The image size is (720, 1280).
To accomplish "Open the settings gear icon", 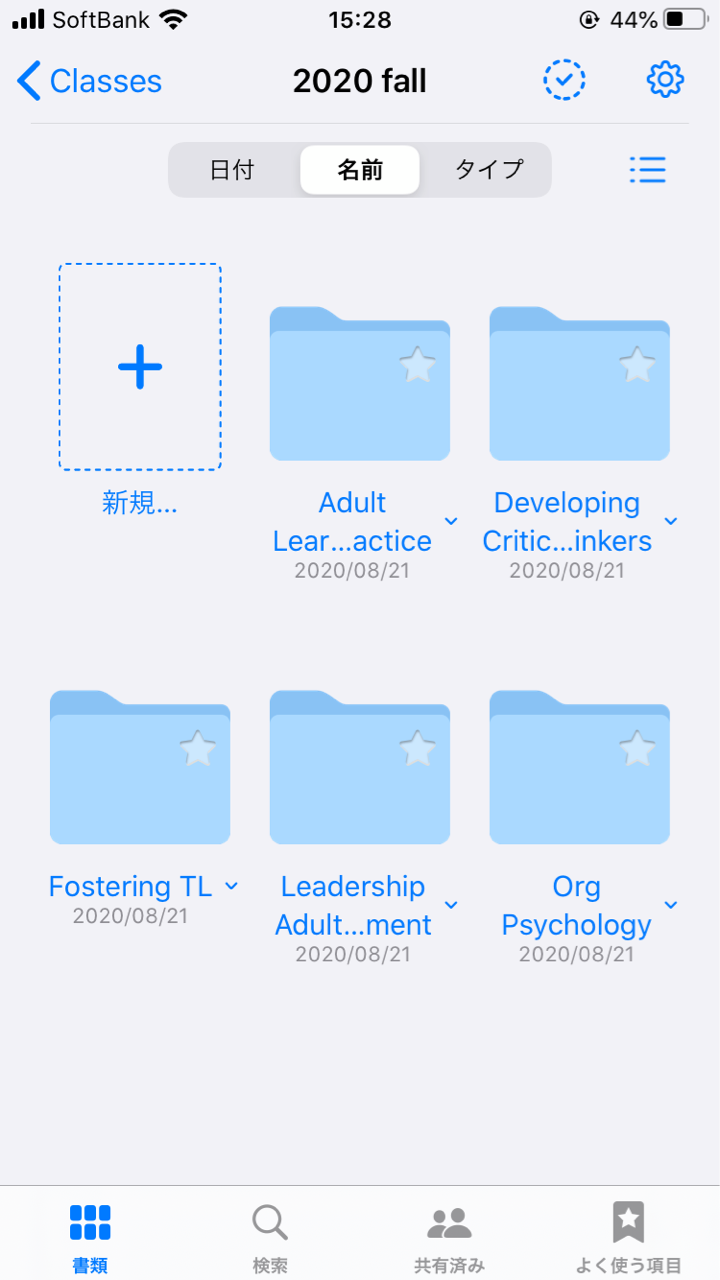I will point(665,80).
